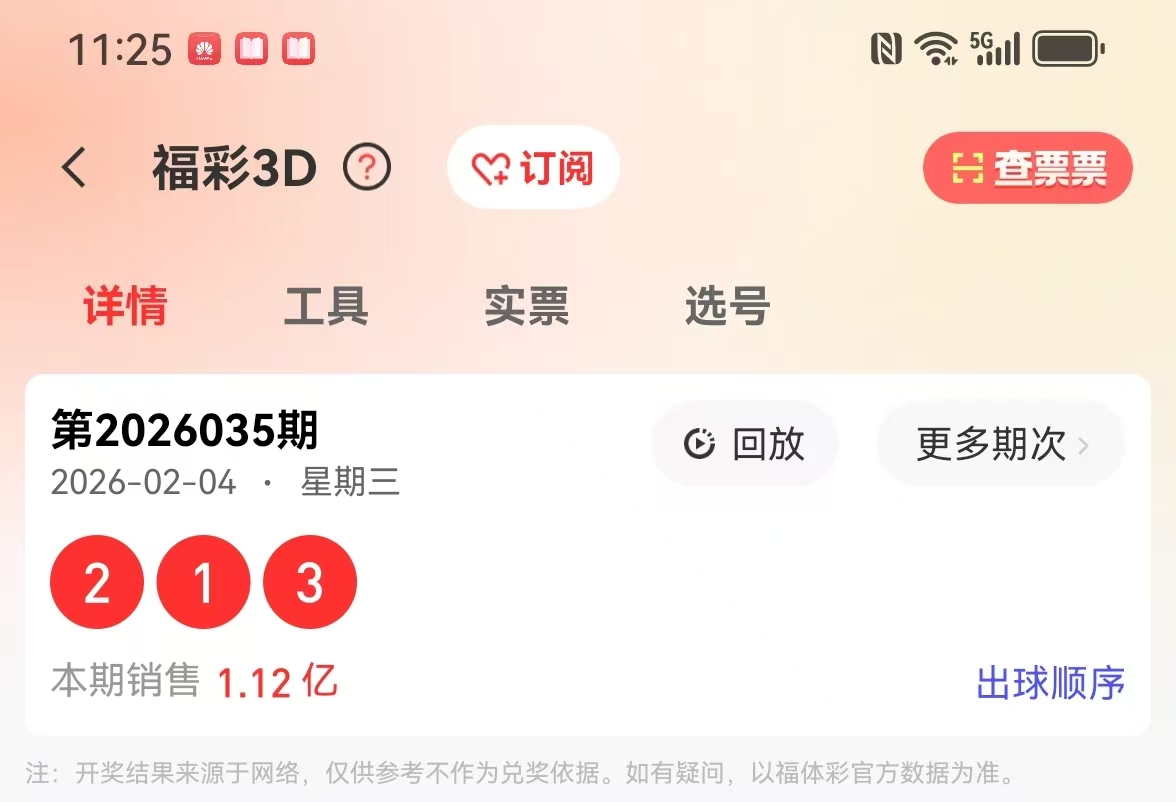Switch to the 实票 tab
Viewport: 1176px width, 802px height.
pos(527,306)
